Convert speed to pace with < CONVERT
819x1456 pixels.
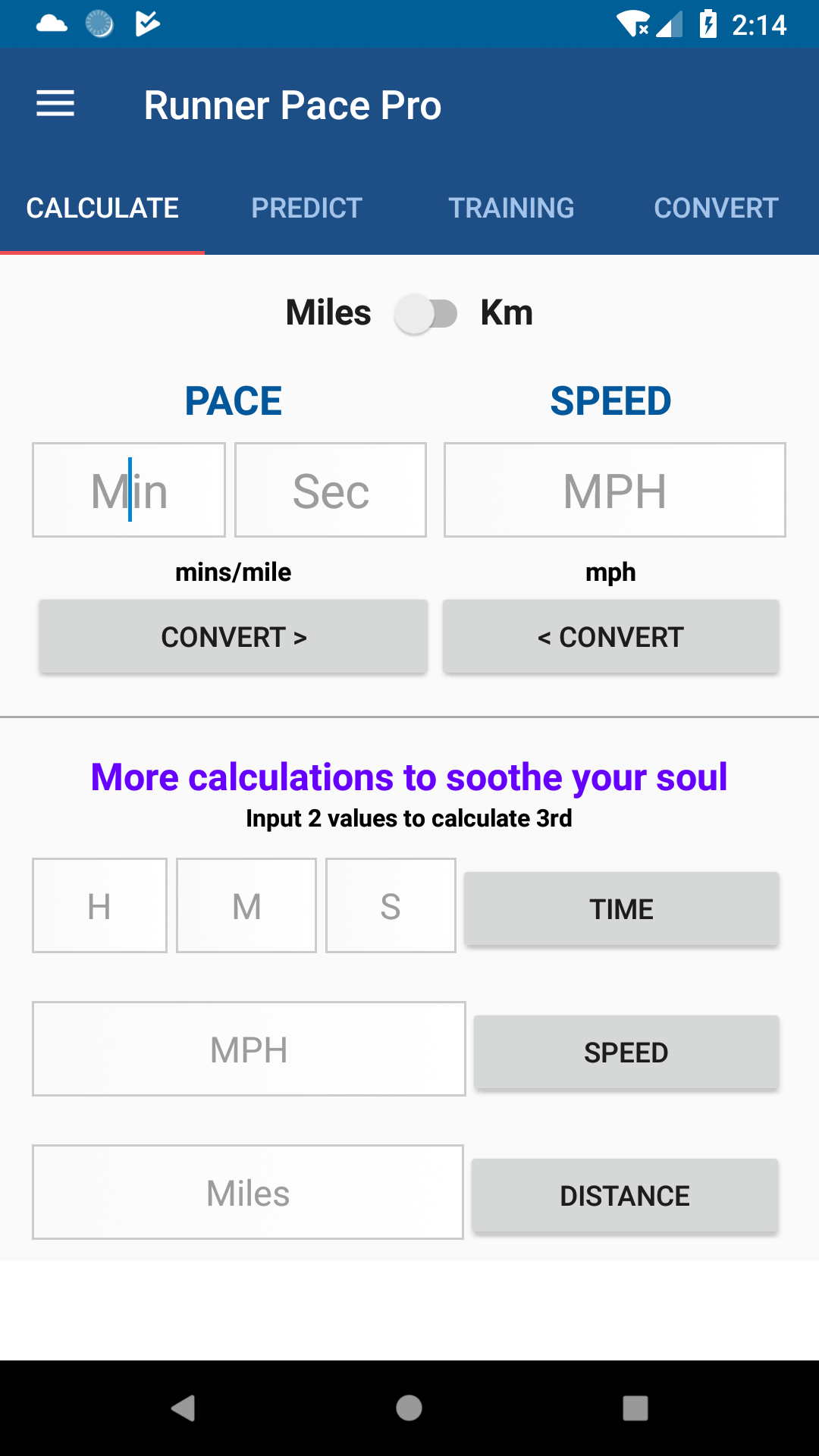[x=610, y=637]
